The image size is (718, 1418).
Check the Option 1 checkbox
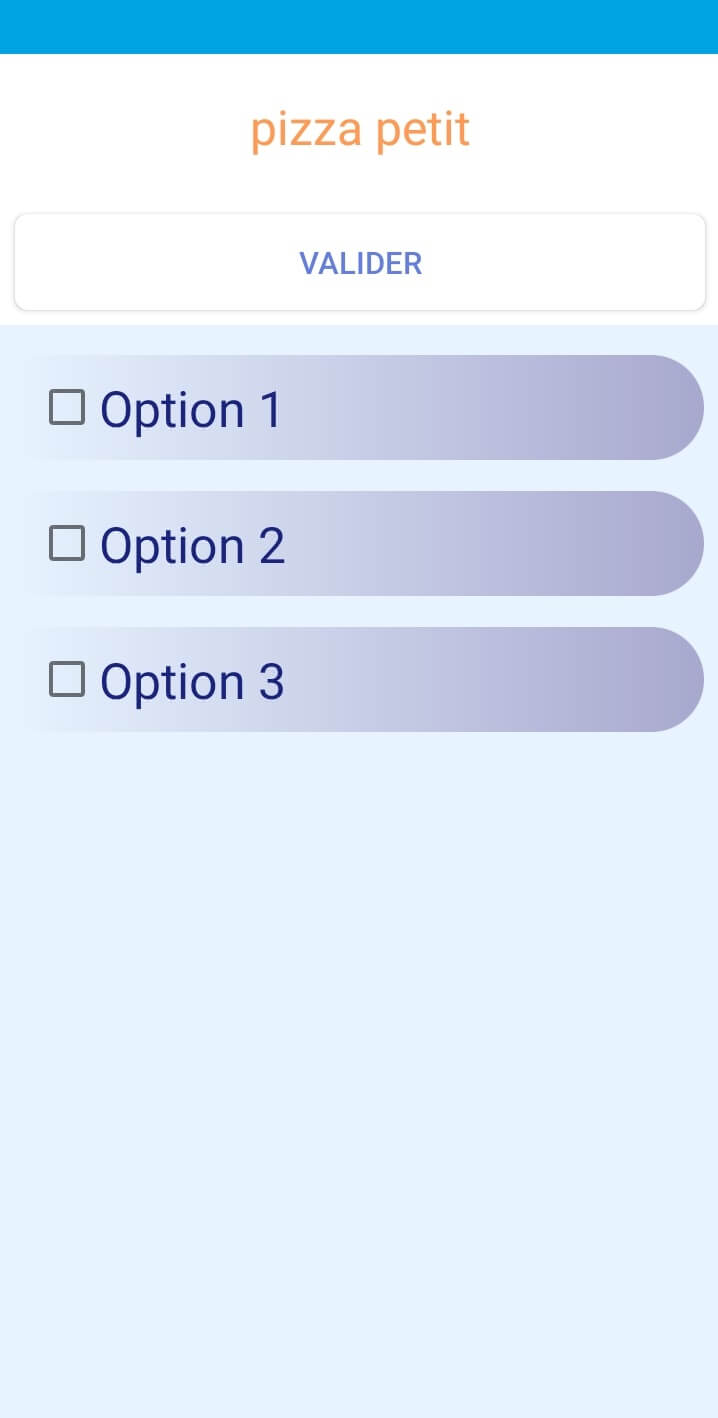click(x=67, y=408)
